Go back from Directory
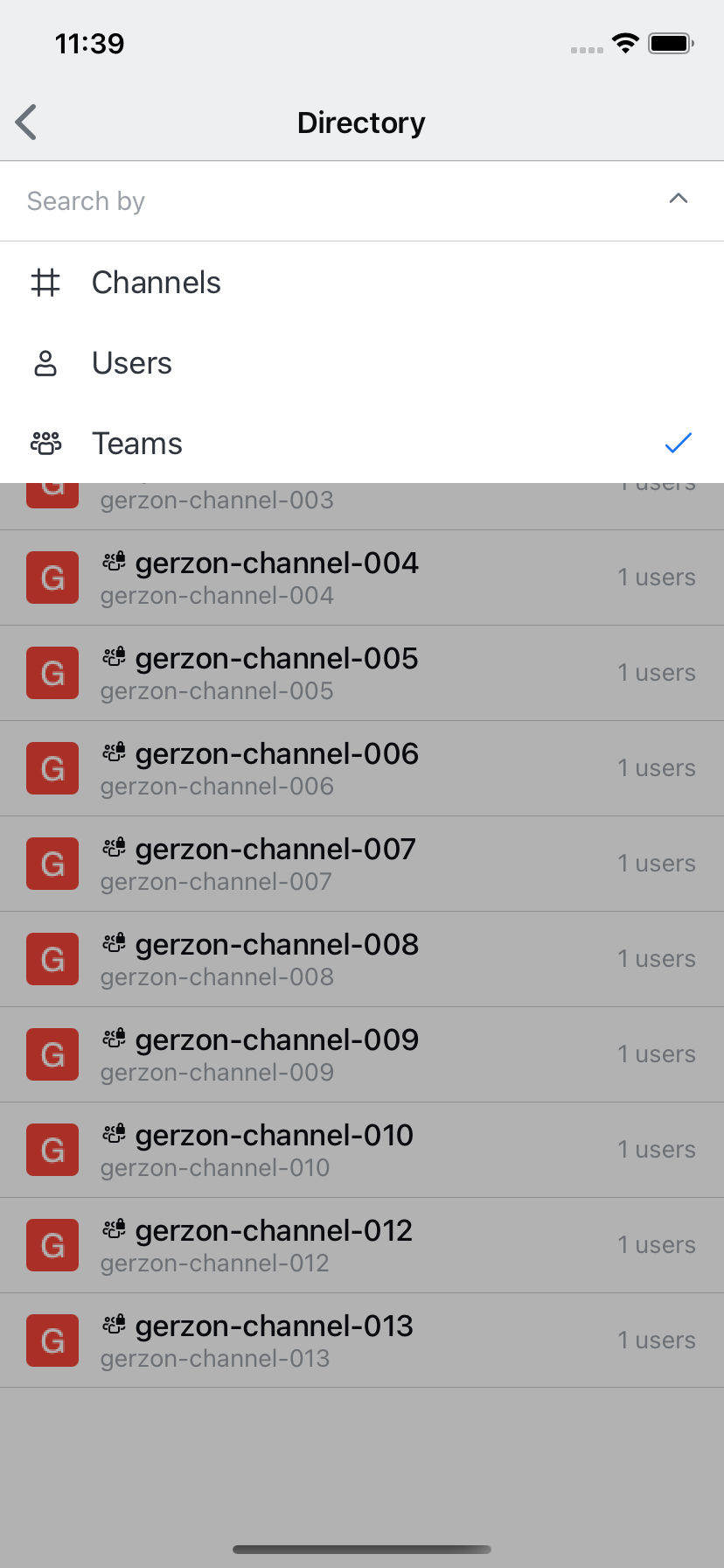The height and width of the screenshot is (1568, 724). (27, 122)
